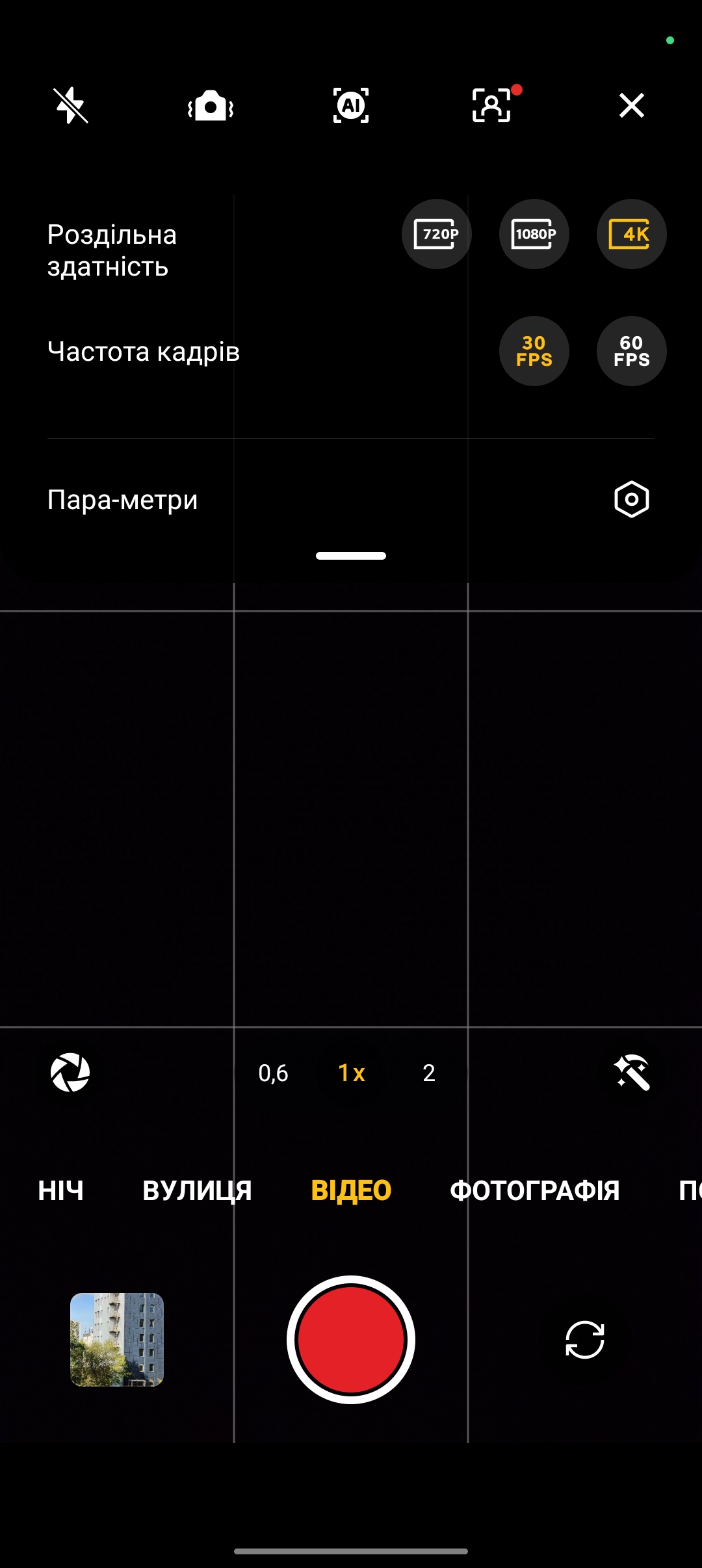Viewport: 702px width, 1568px height.
Task: Tap the face tracking portrait icon
Action: pos(492,105)
